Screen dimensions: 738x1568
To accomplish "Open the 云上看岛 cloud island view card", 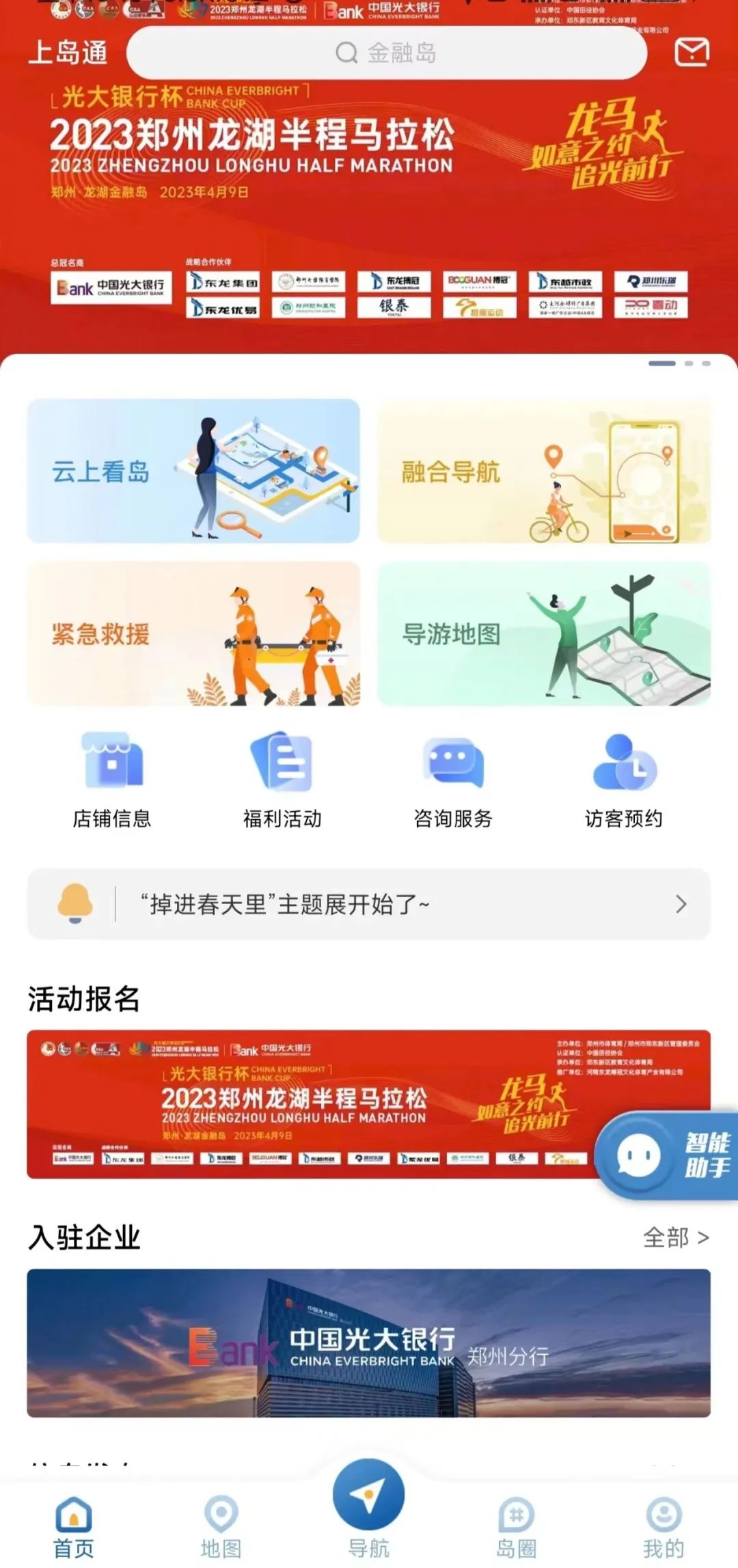I will [x=193, y=470].
